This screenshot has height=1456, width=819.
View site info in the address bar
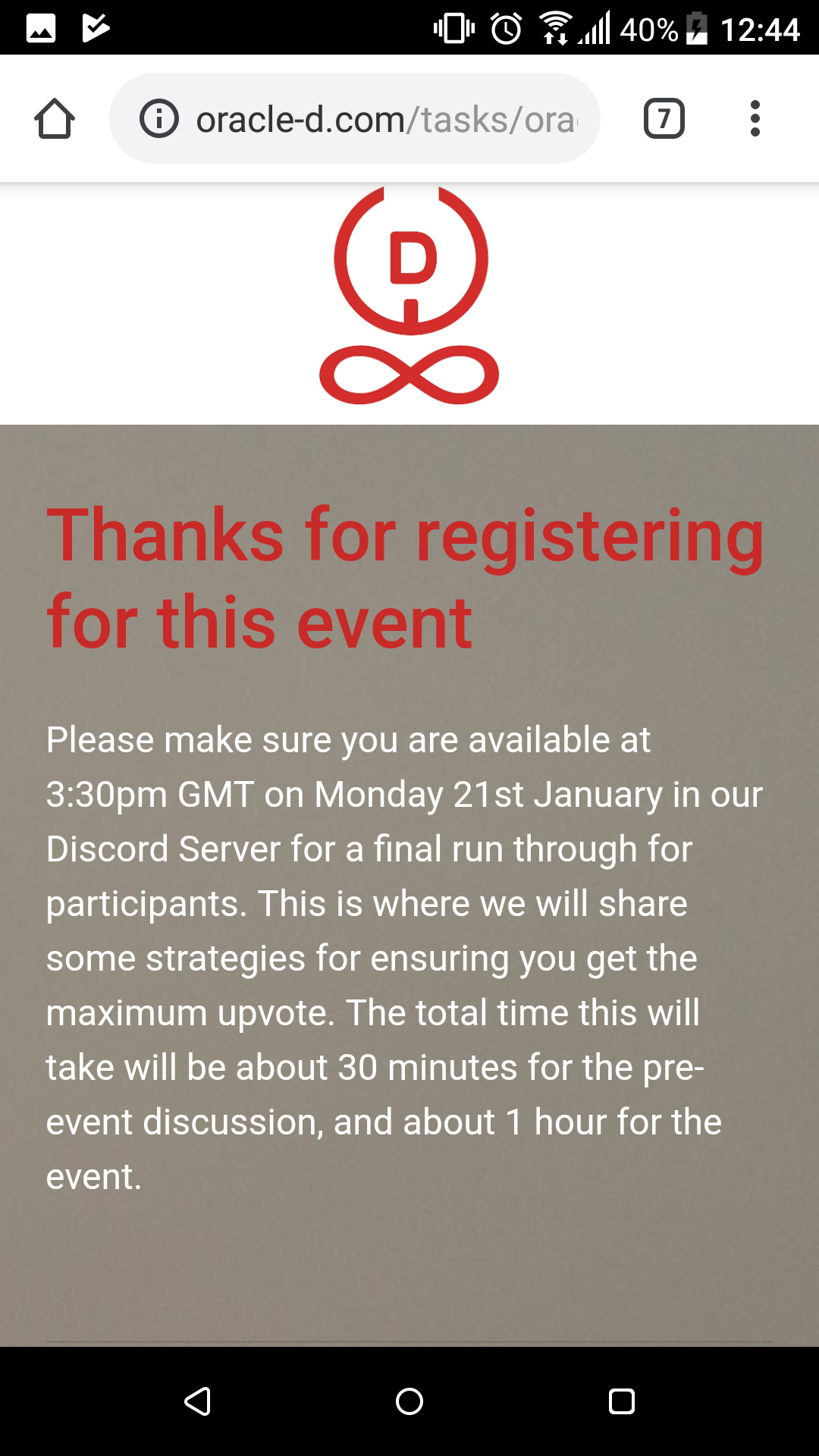coord(159,119)
